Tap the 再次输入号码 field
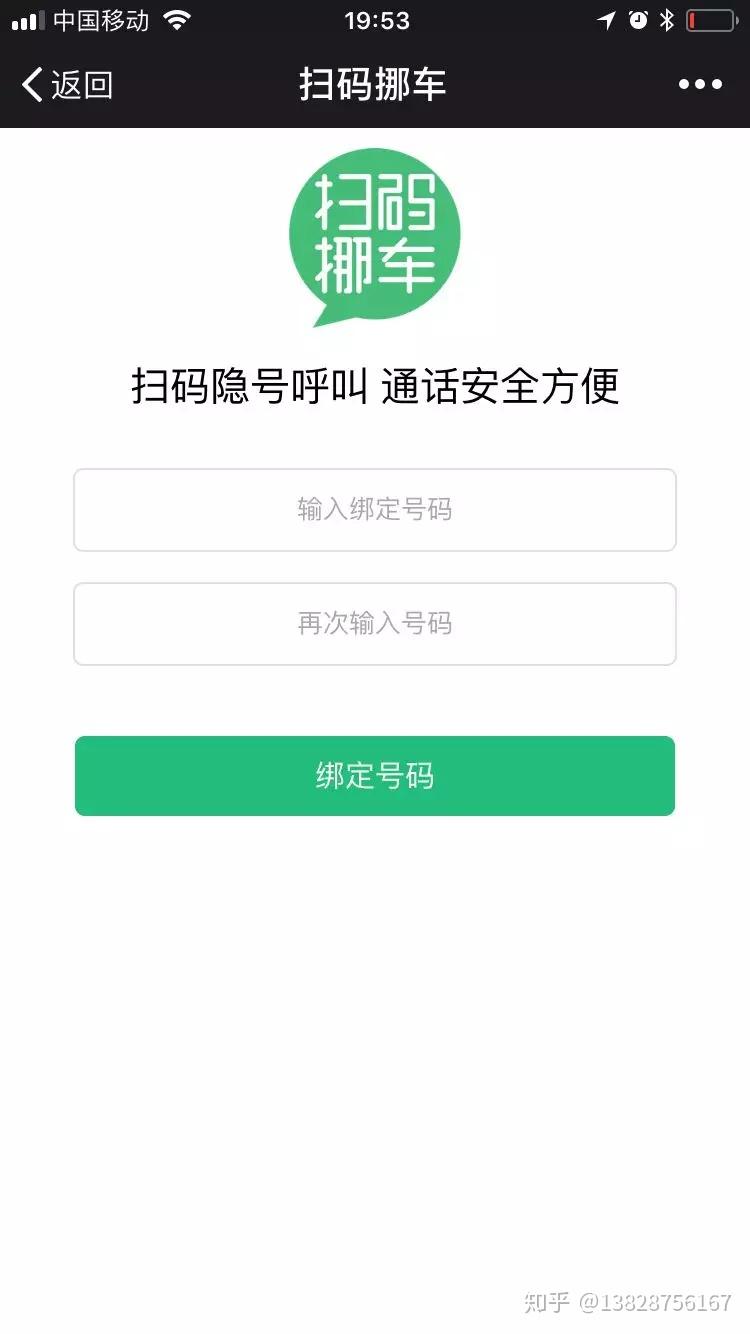 point(375,624)
